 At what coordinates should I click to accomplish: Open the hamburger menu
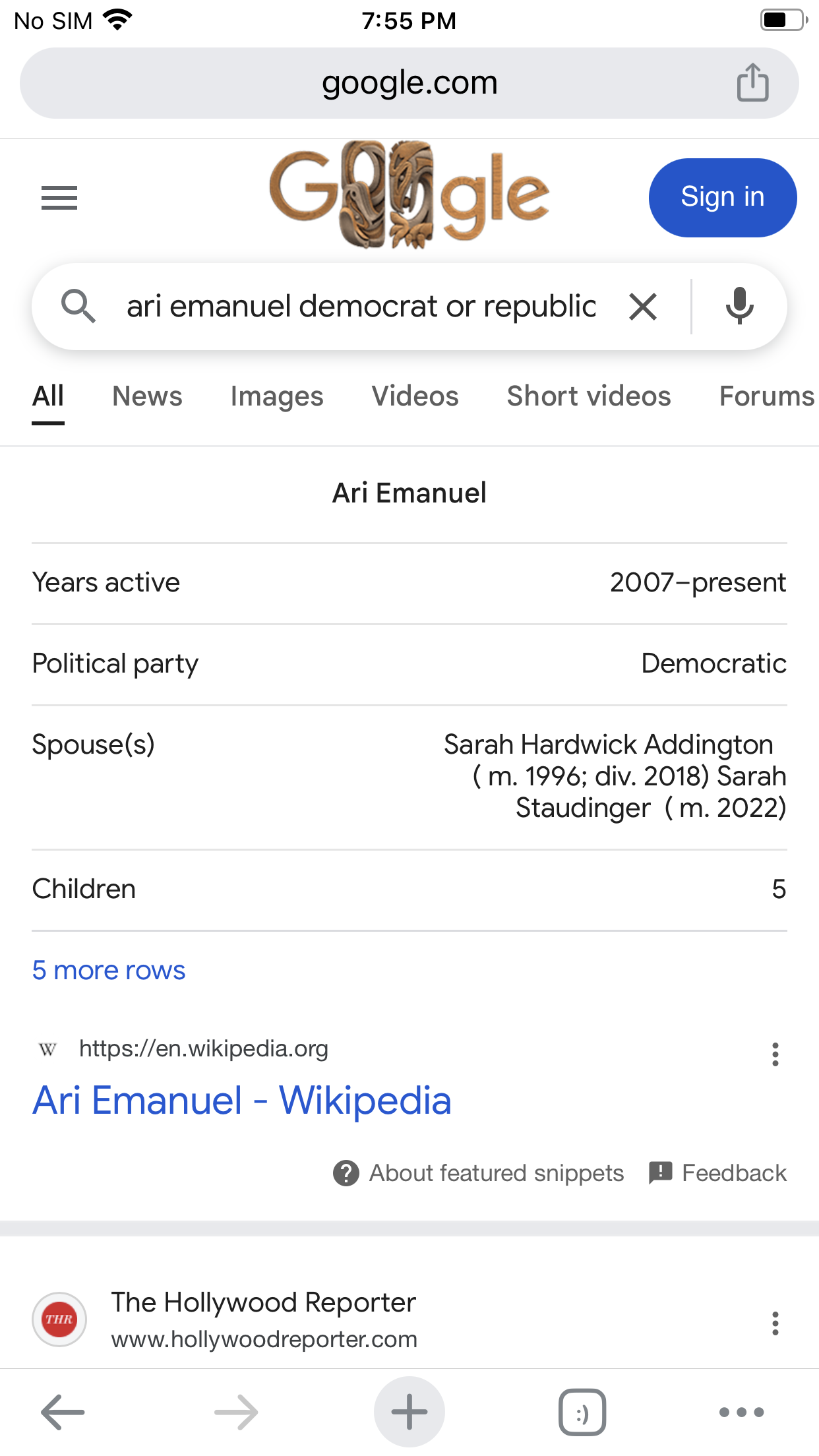coord(59,197)
